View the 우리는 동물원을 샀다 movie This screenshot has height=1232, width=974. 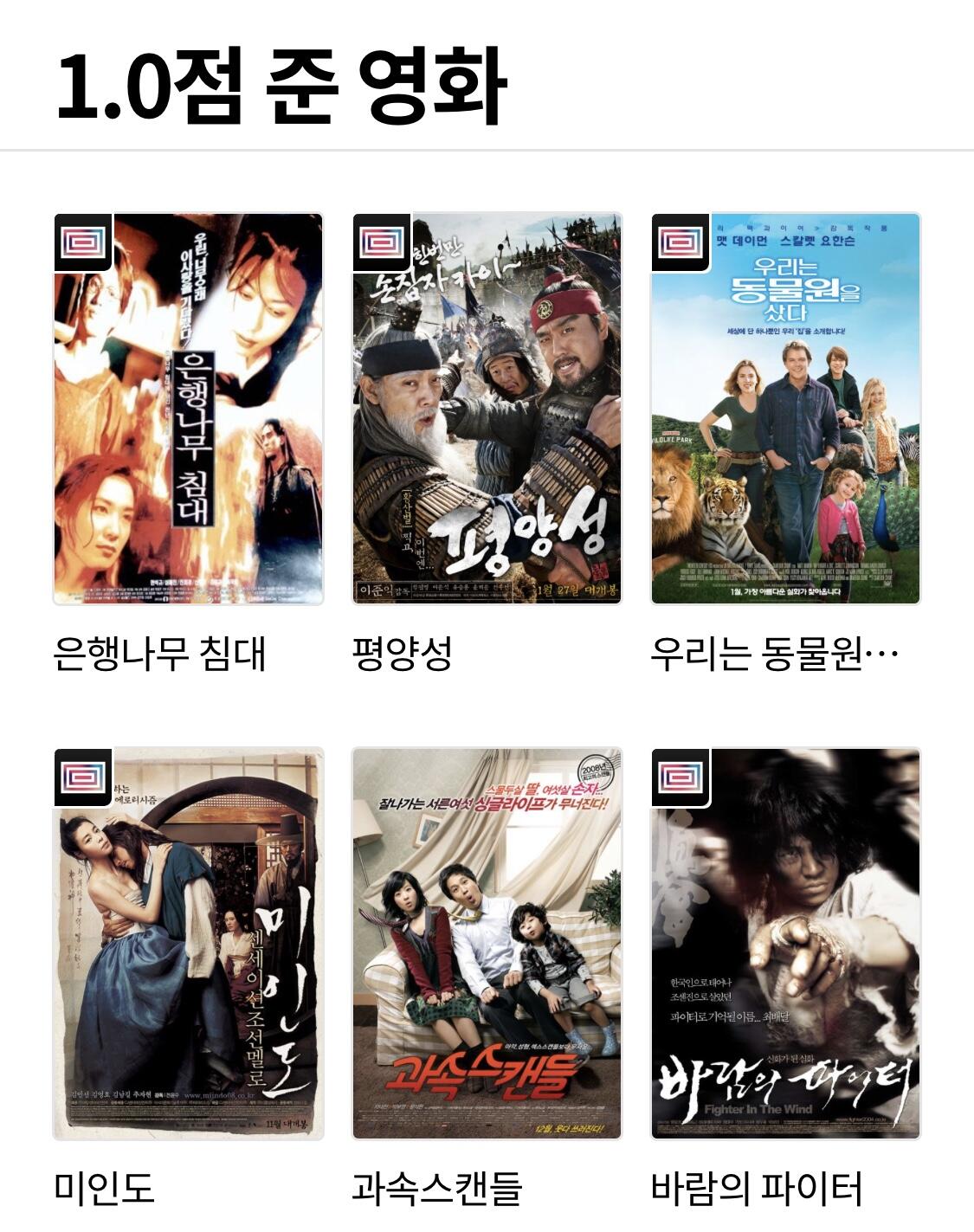tap(785, 409)
